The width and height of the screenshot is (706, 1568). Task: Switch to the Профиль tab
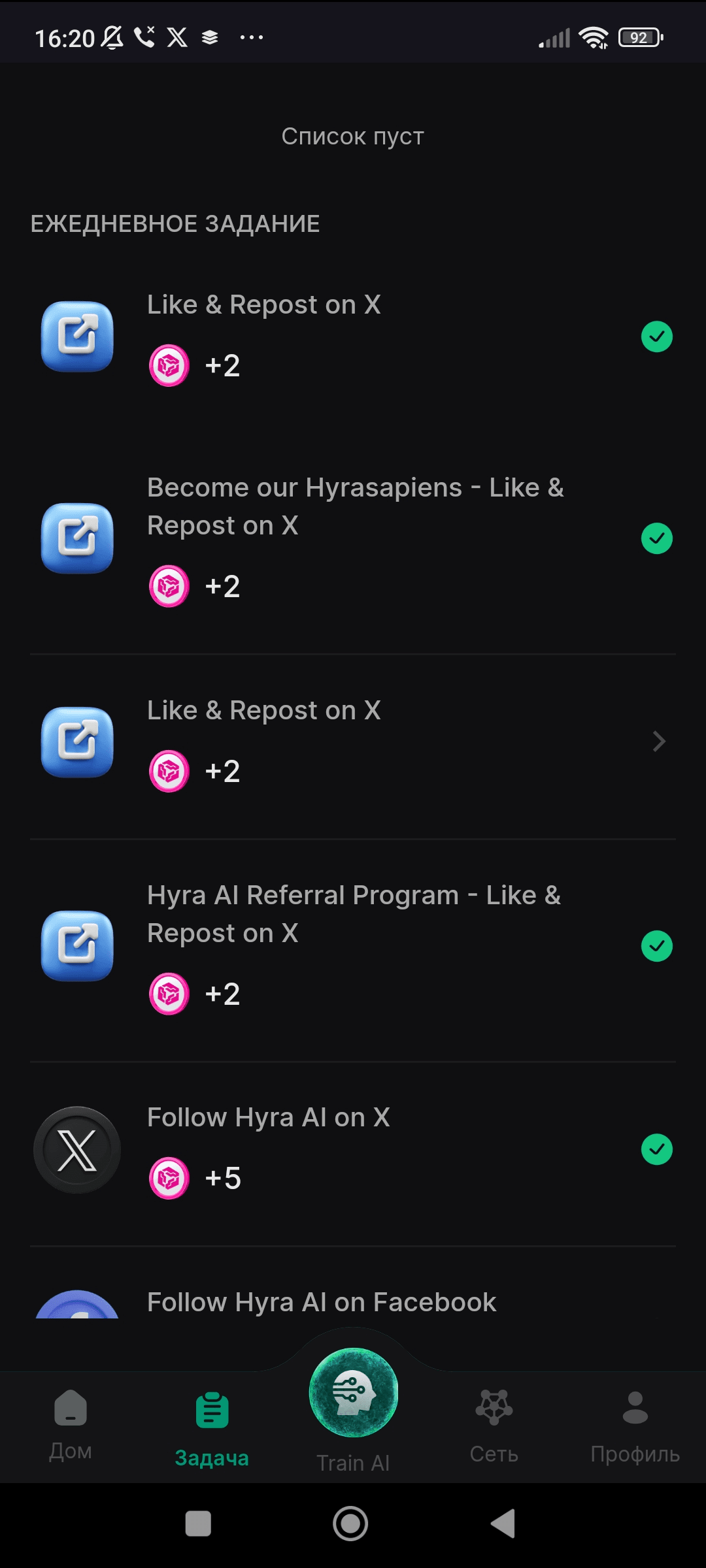(635, 1427)
